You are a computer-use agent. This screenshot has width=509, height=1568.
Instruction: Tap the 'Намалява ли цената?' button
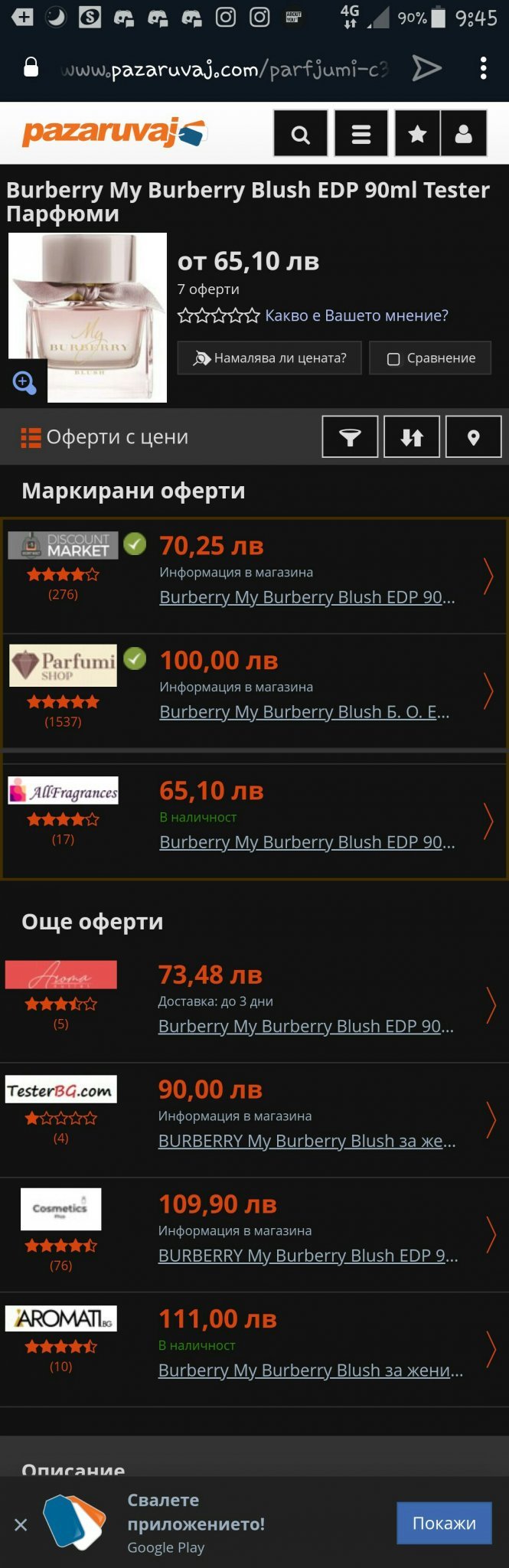(269, 358)
